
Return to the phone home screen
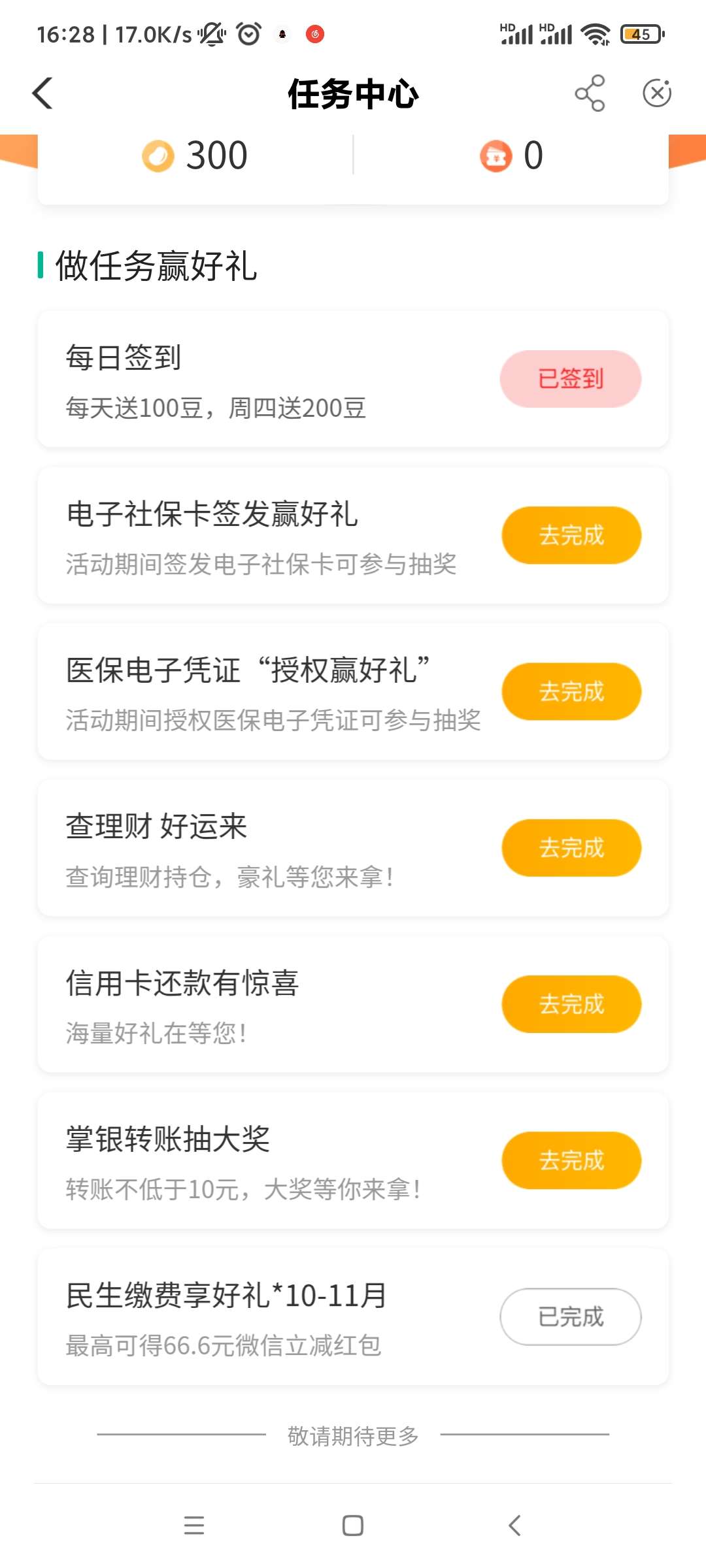pos(353,1526)
